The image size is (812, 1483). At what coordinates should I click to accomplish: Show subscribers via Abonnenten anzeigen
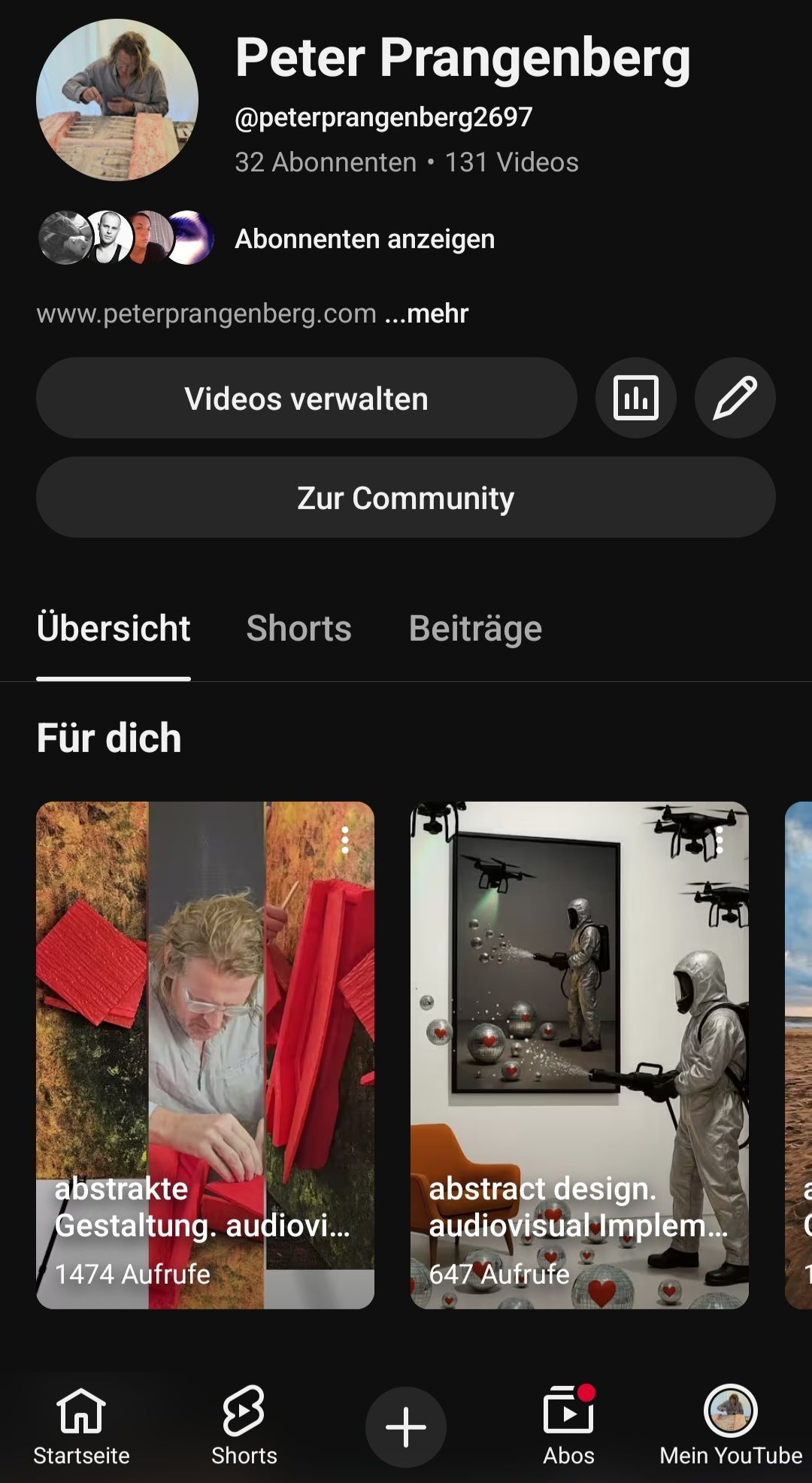365,239
